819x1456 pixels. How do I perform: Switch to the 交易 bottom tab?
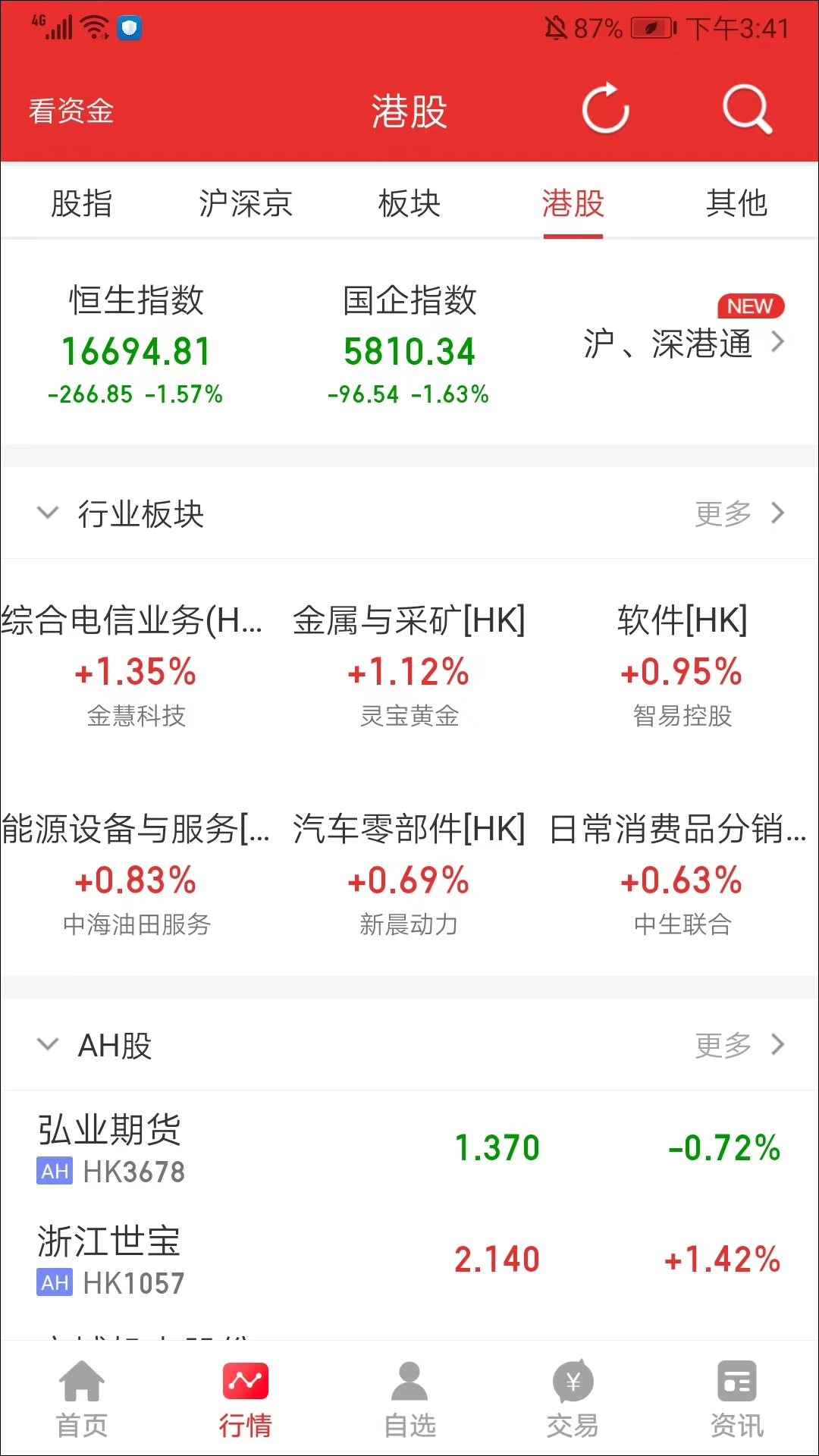pos(573,1399)
